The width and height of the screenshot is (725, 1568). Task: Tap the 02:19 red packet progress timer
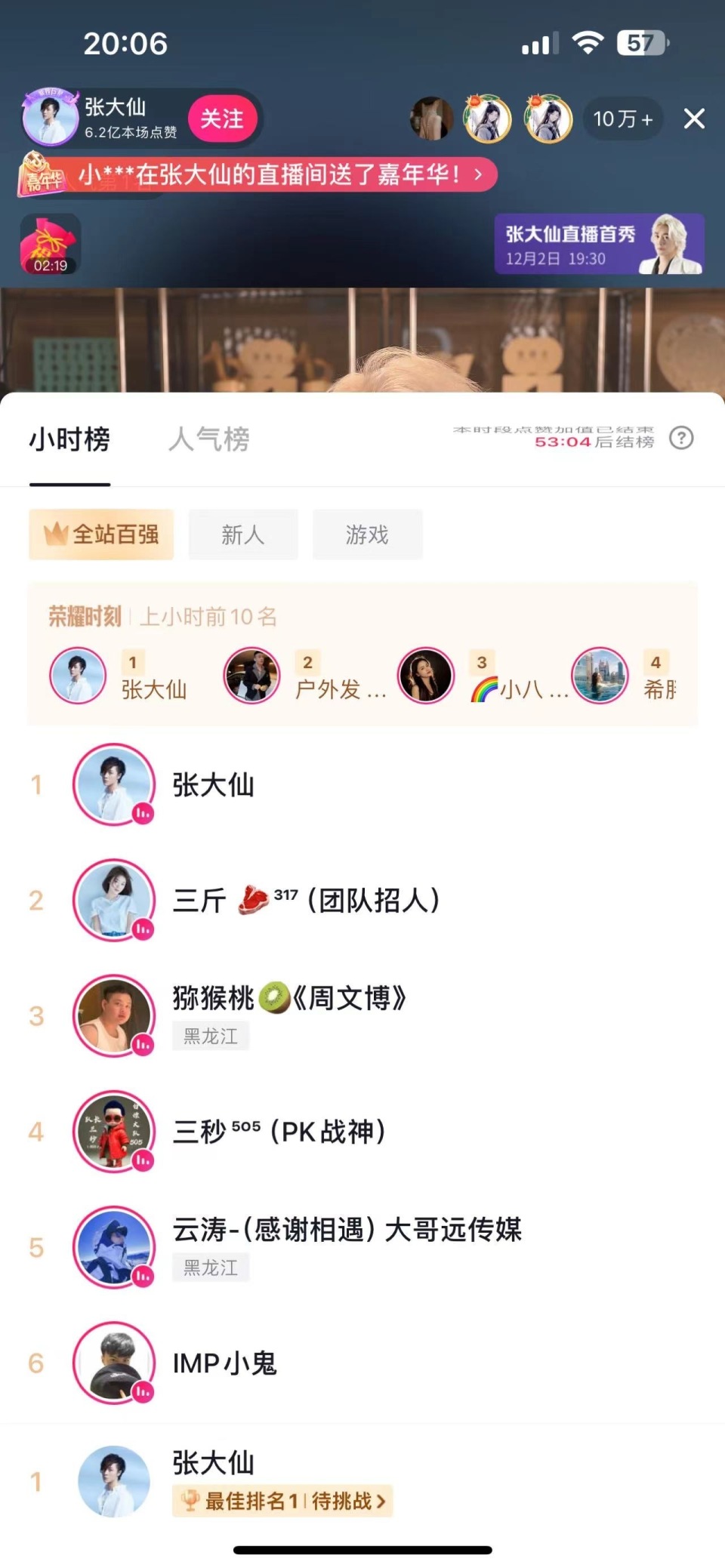[50, 266]
